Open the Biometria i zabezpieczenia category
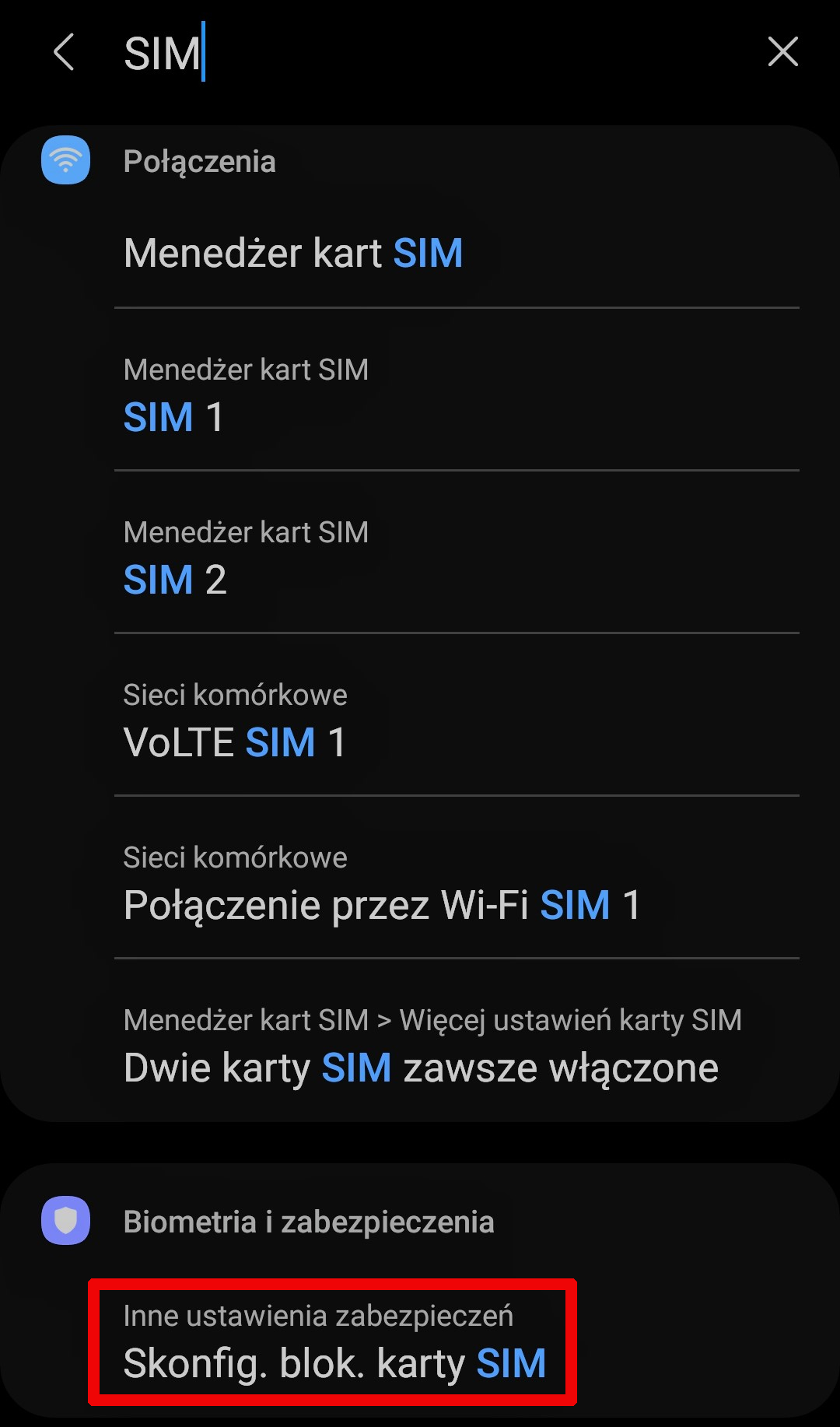Image resolution: width=840 pixels, height=1427 pixels. (x=308, y=1222)
